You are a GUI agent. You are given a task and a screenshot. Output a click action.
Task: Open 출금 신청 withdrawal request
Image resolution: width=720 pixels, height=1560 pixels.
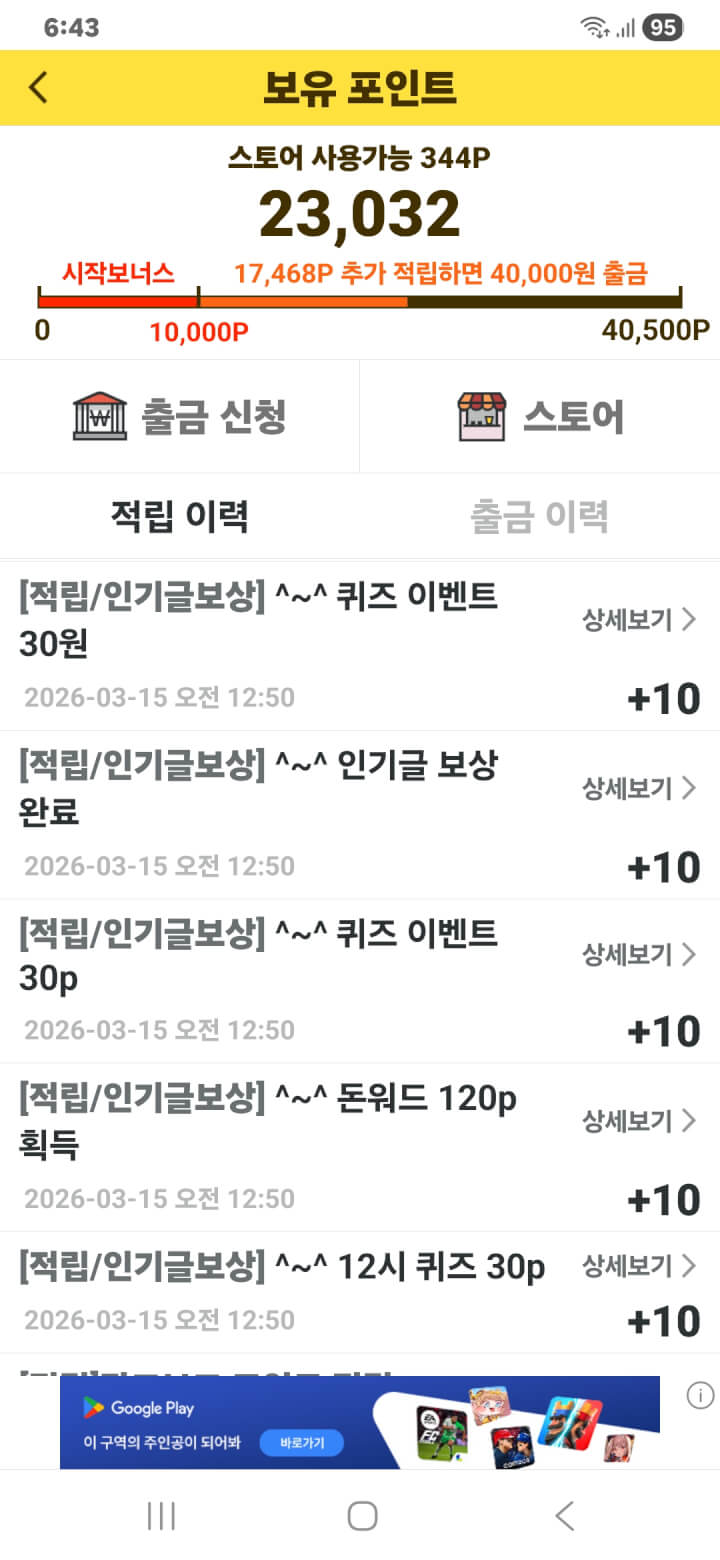(180, 416)
